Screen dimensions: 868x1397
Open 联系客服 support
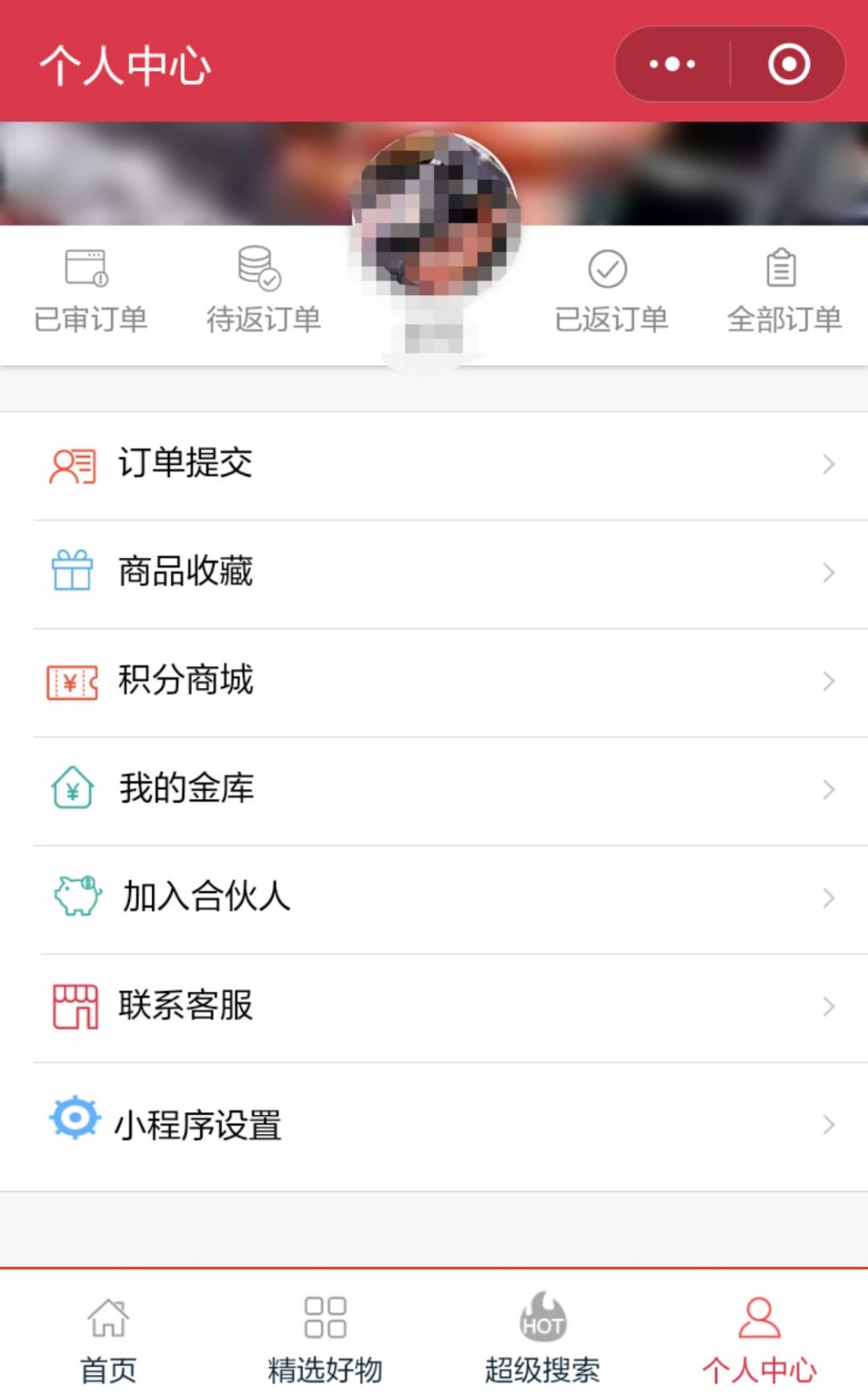point(434,1006)
